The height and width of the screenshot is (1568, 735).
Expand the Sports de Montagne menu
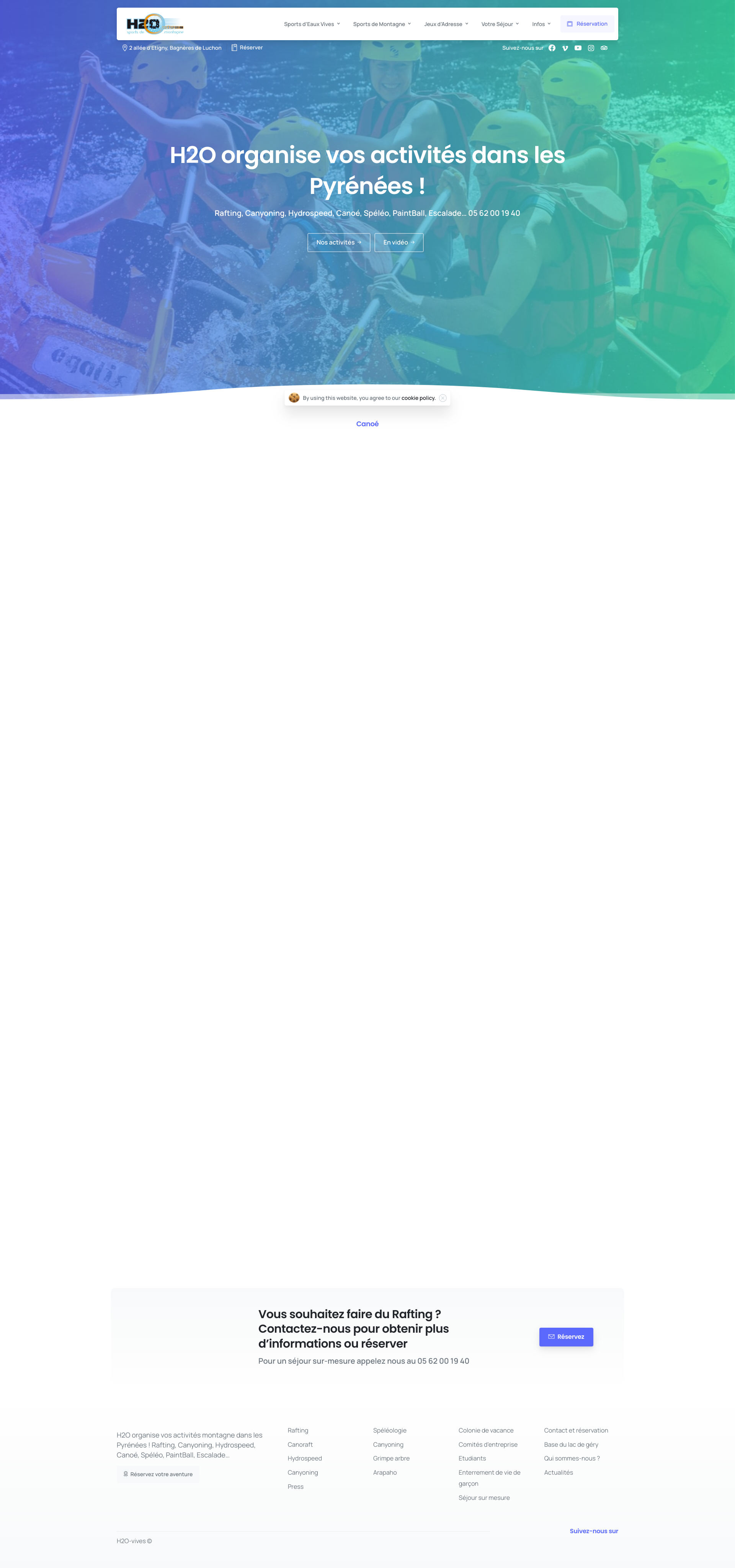tap(382, 24)
